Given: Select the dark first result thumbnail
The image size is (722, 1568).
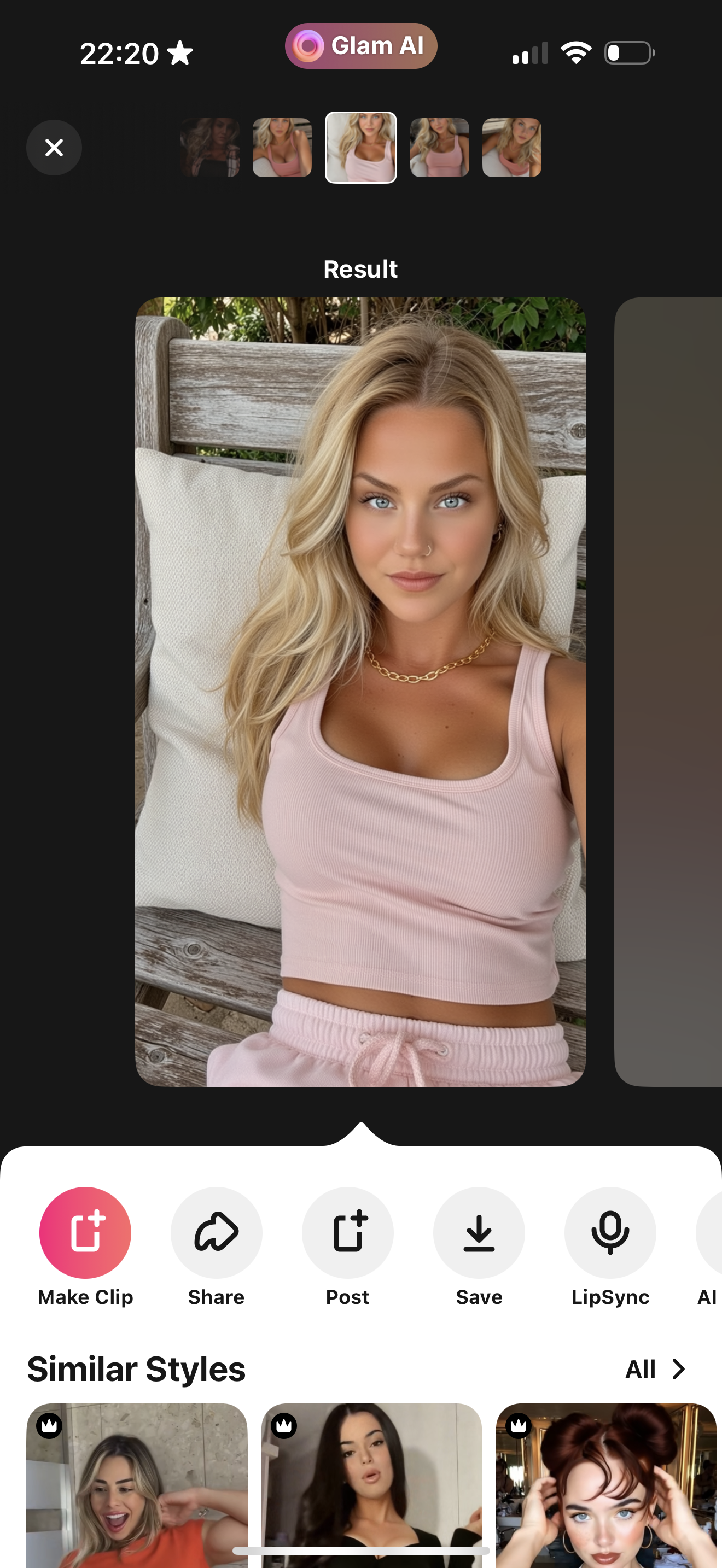Looking at the screenshot, I should pyautogui.click(x=210, y=147).
